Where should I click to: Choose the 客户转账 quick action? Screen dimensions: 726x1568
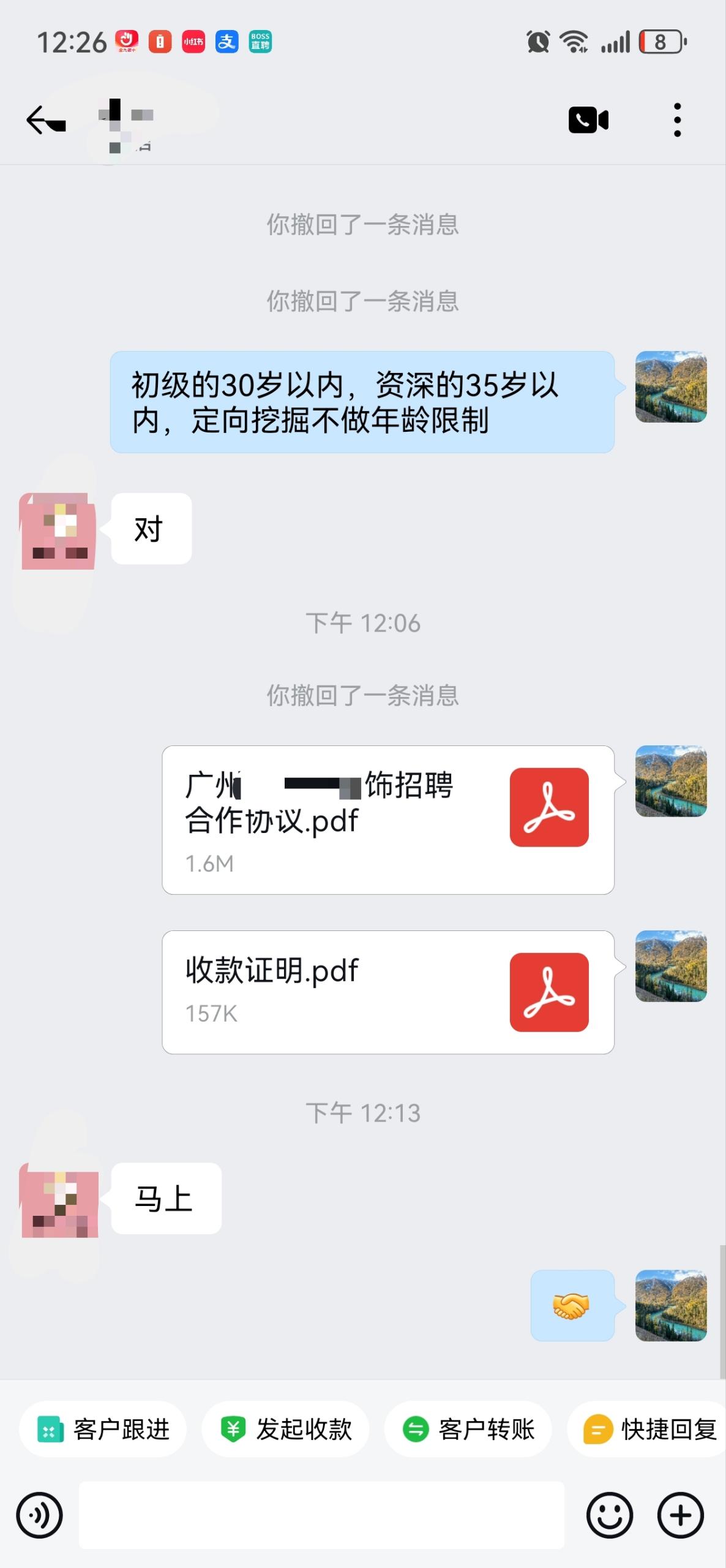(x=468, y=1430)
